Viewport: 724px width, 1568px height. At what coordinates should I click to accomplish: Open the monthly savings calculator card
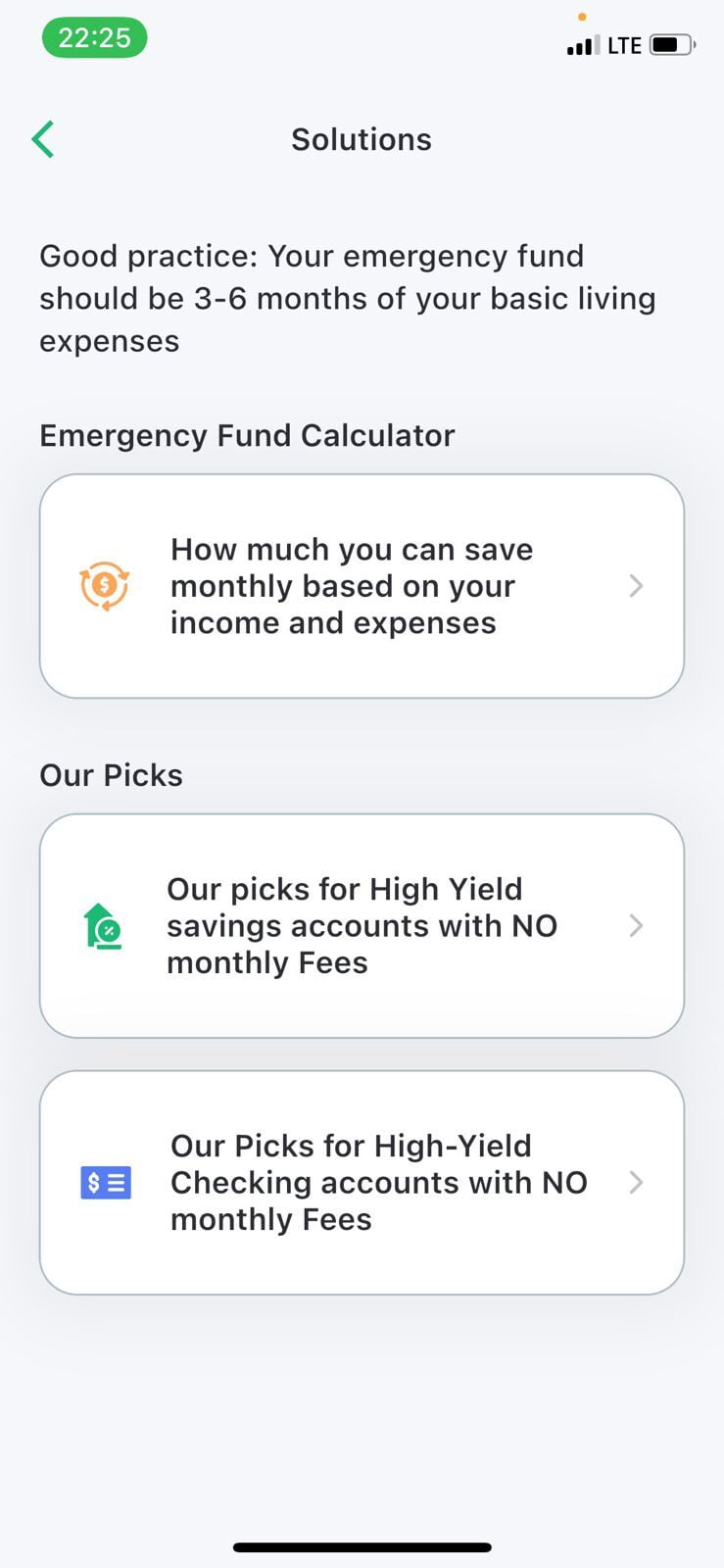point(362,586)
